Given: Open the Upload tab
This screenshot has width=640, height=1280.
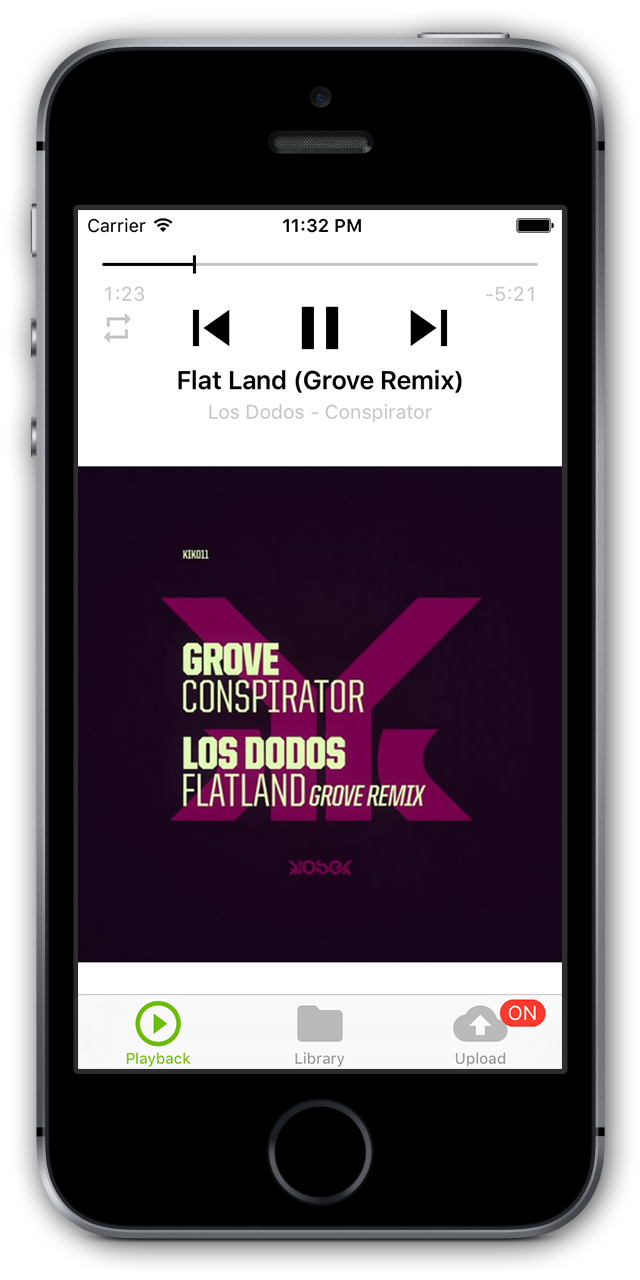Looking at the screenshot, I should [x=481, y=1034].
